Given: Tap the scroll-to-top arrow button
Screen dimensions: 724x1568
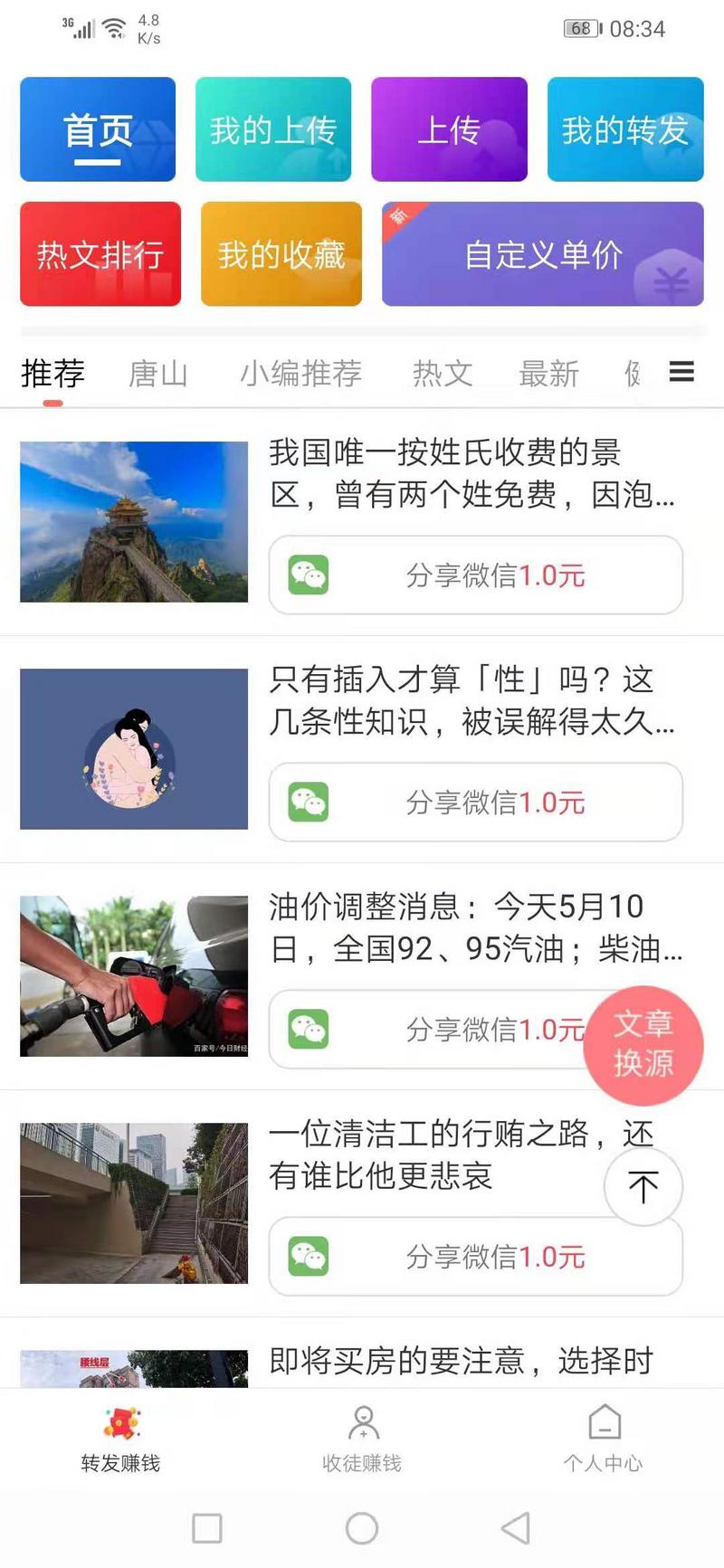Looking at the screenshot, I should pos(643,1187).
